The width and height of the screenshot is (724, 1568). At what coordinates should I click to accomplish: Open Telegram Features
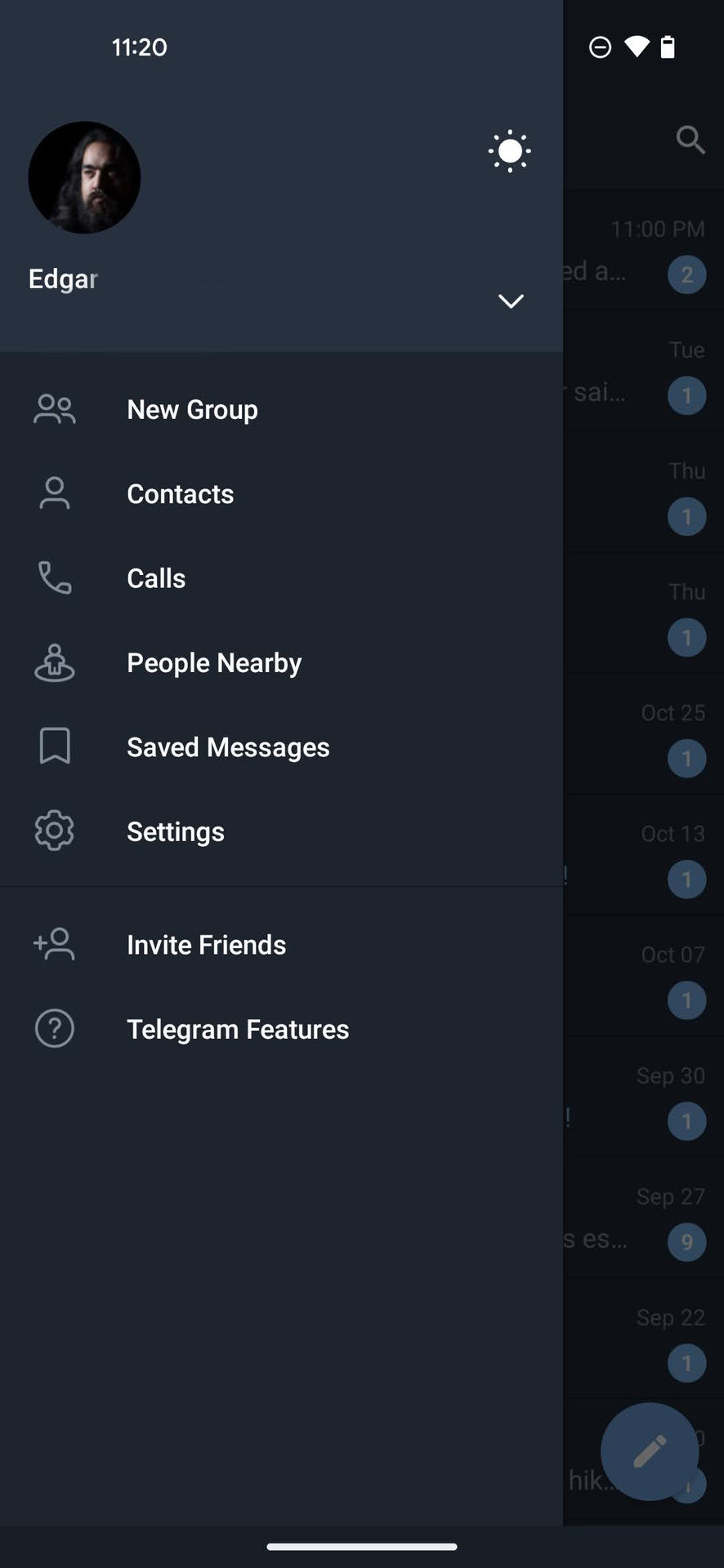pos(238,1029)
